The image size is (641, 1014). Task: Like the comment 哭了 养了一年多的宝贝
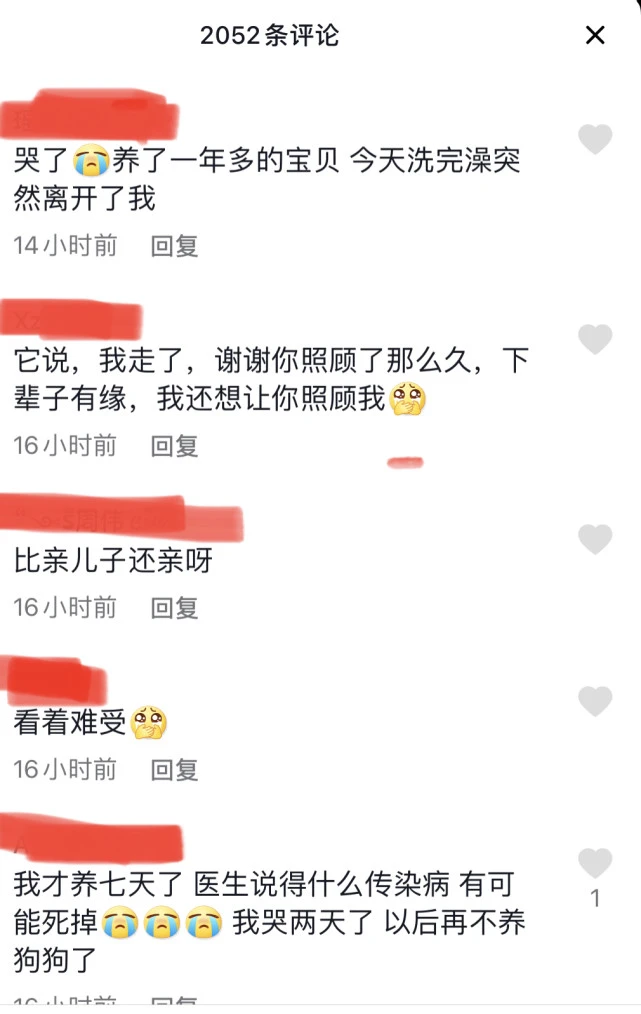(595, 140)
